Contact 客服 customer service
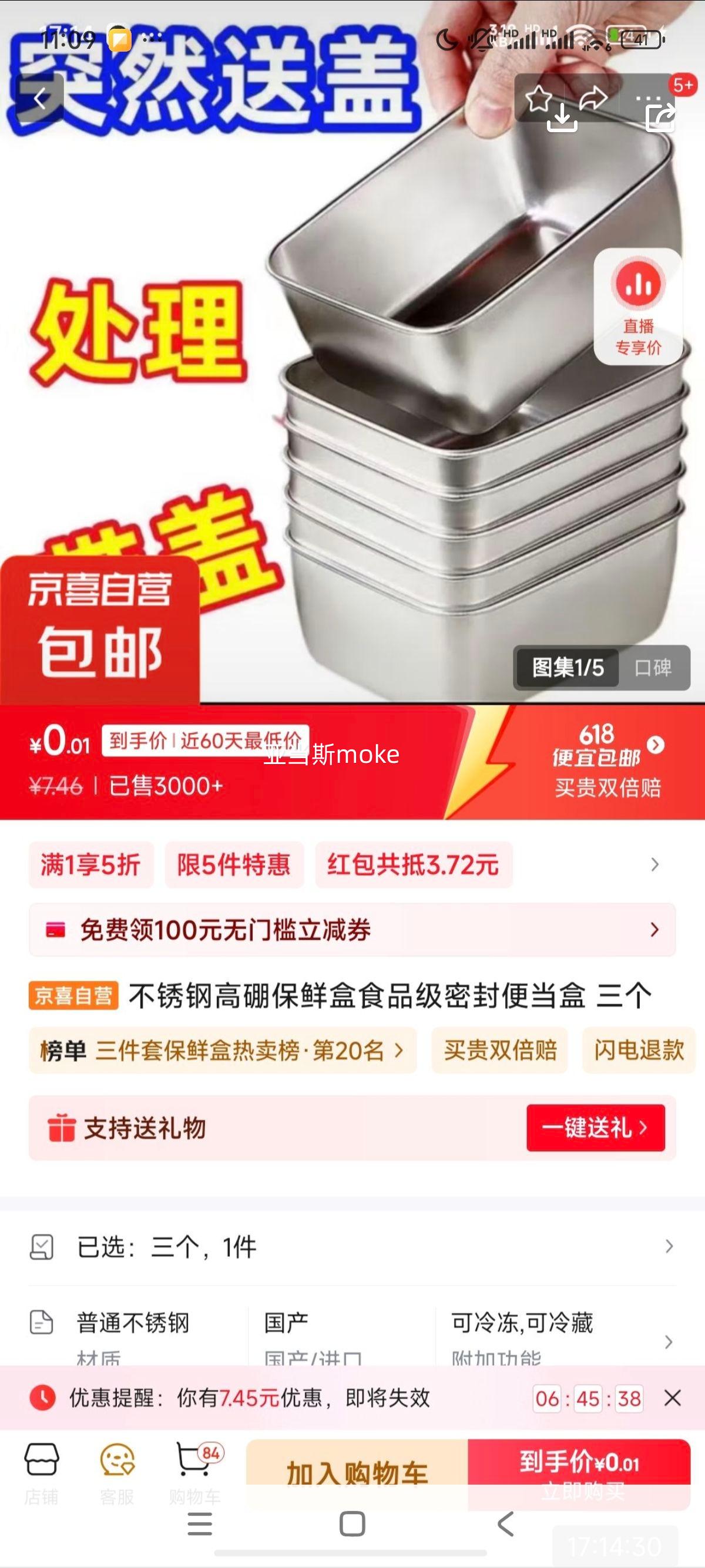 click(117, 1472)
